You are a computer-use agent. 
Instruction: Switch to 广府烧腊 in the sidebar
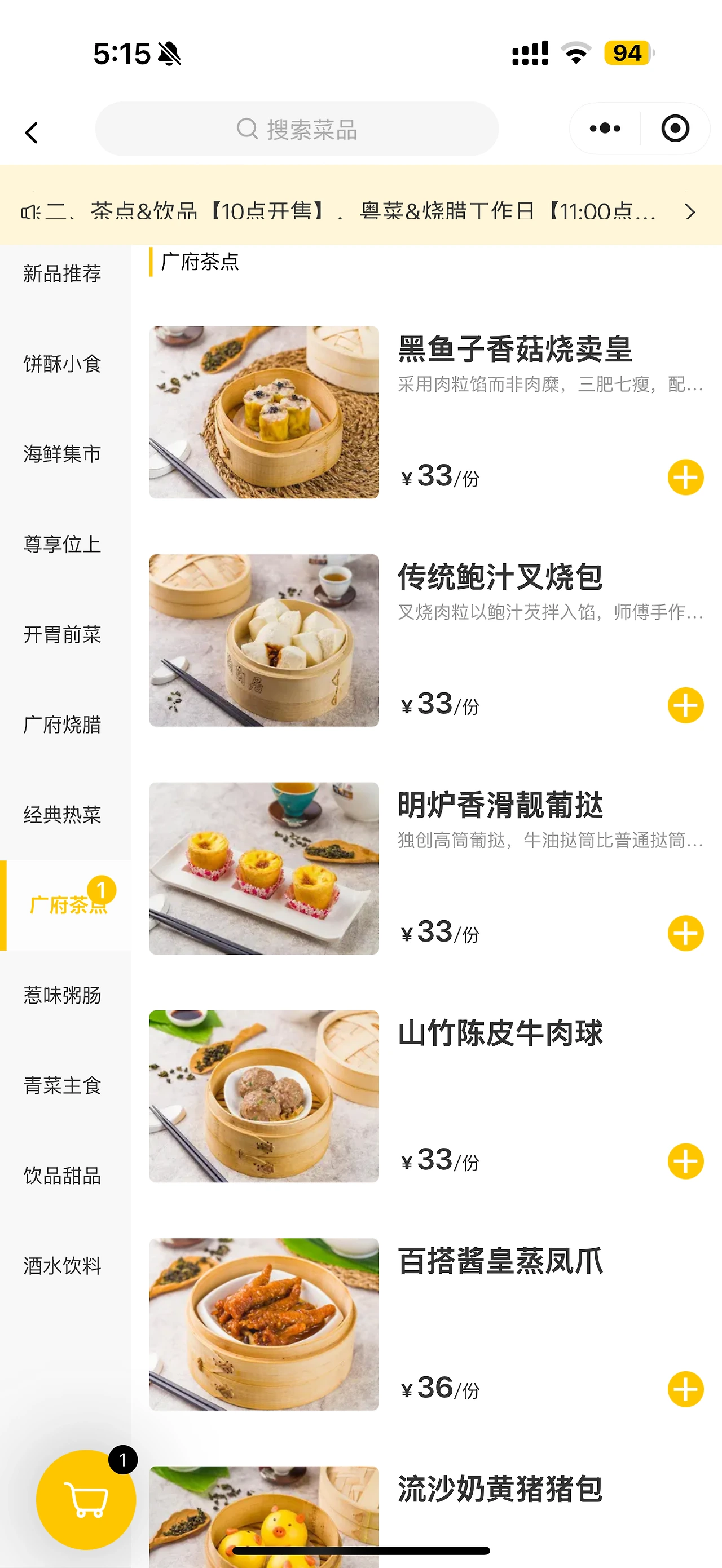tap(62, 725)
